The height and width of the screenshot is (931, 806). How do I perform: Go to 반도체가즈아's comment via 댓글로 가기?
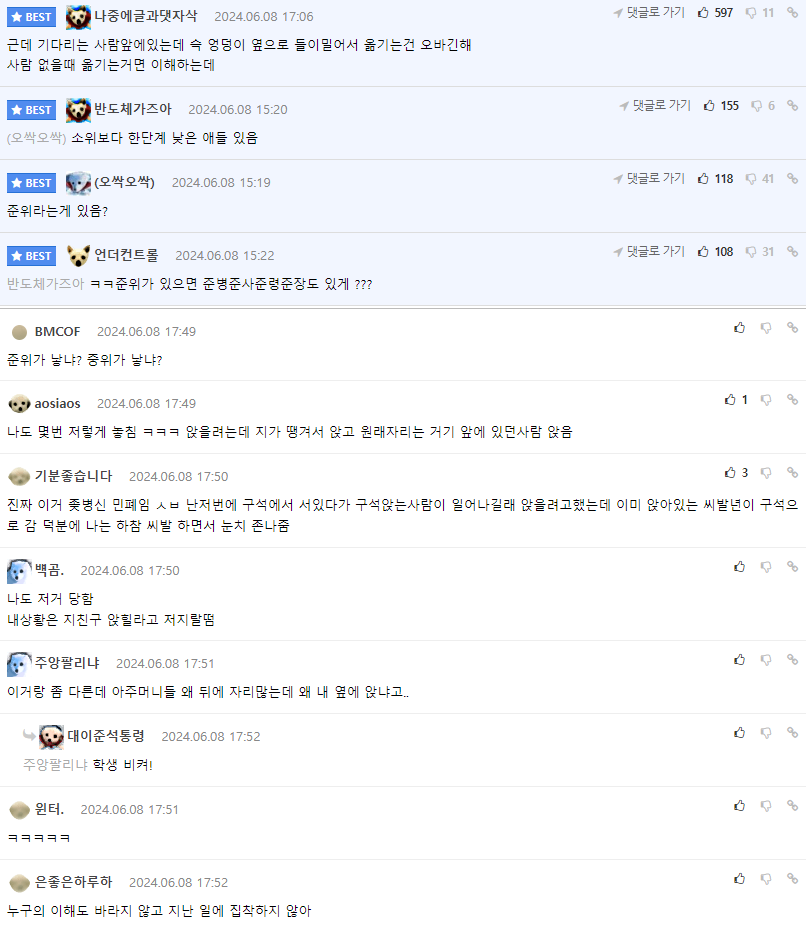[654, 106]
